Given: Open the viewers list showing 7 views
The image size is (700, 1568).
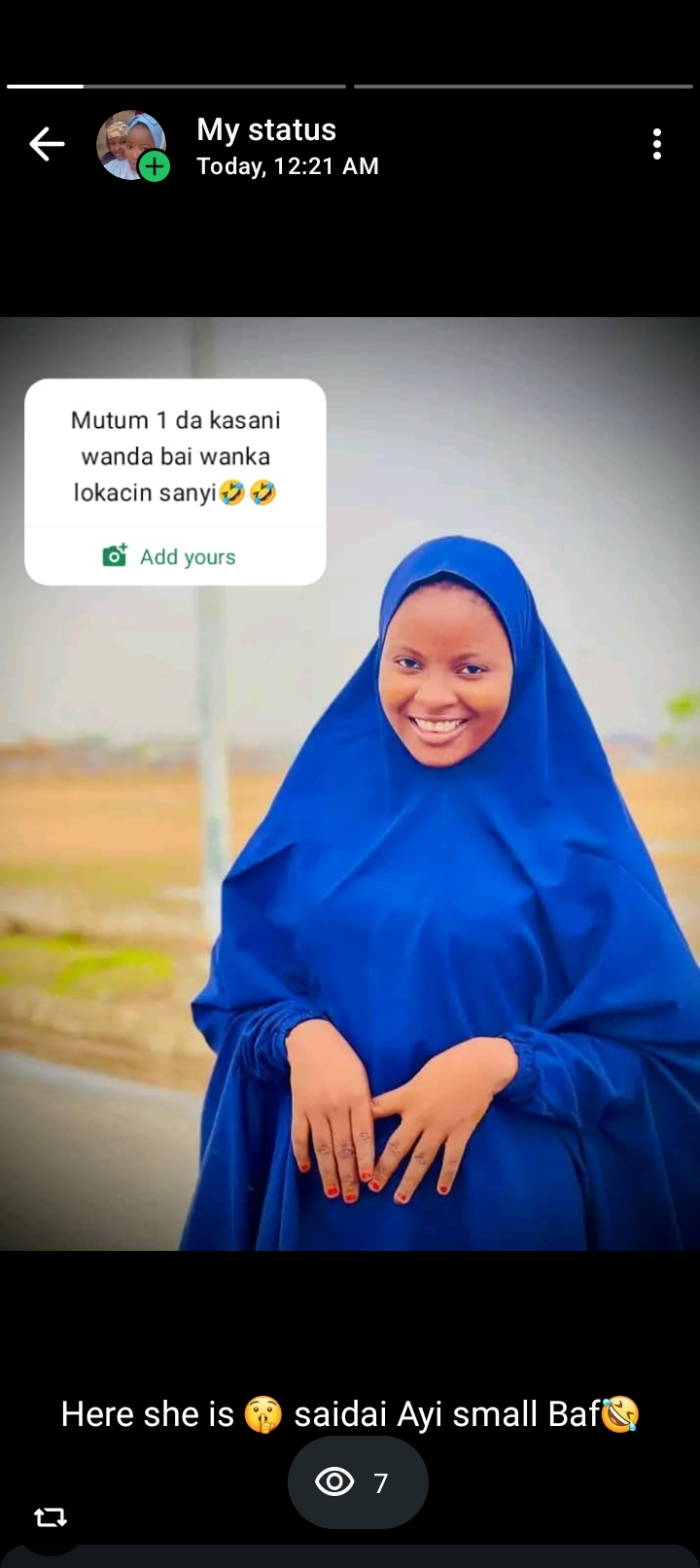Looking at the screenshot, I should [x=357, y=1481].
